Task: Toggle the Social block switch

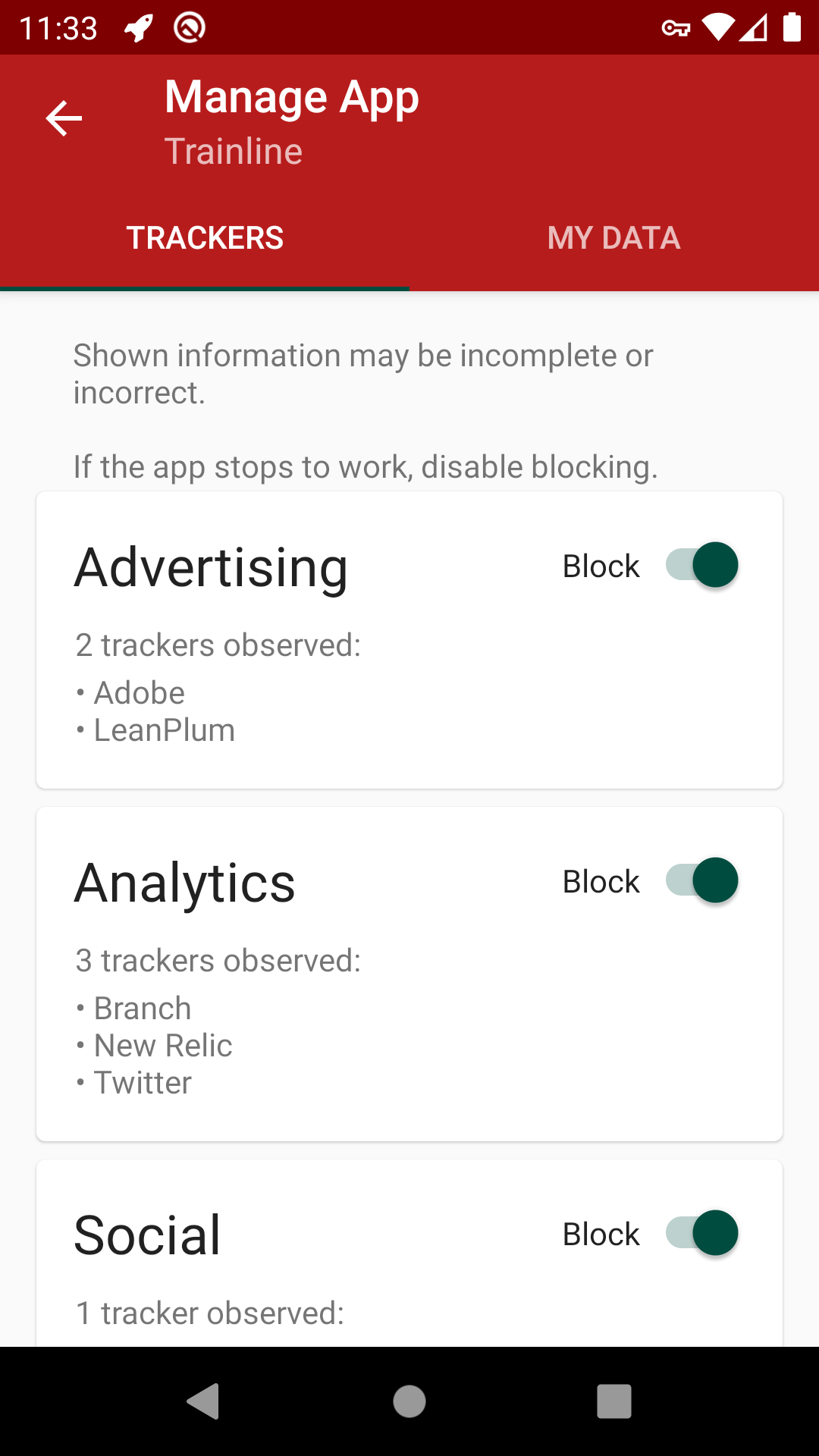Action: [701, 1233]
